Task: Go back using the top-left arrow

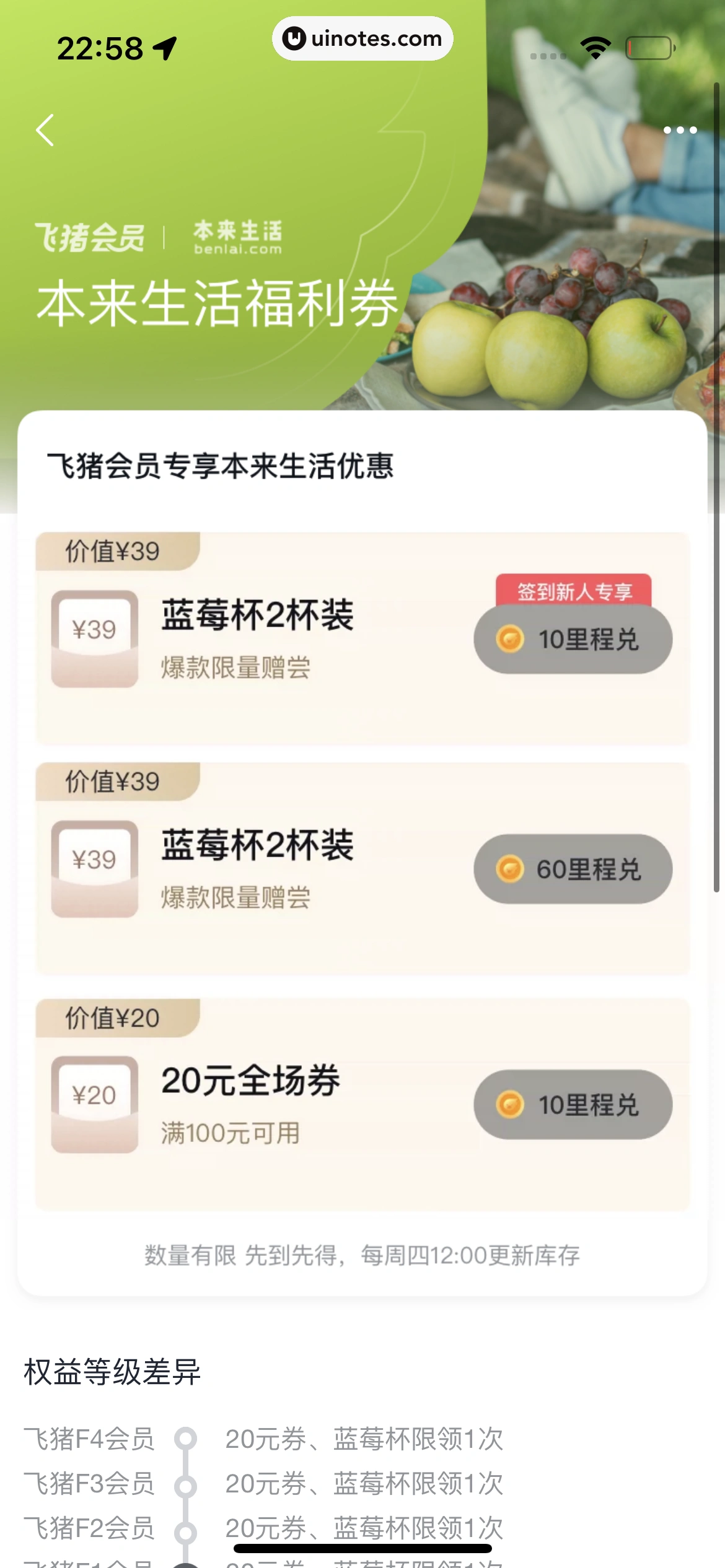Action: pyautogui.click(x=45, y=130)
